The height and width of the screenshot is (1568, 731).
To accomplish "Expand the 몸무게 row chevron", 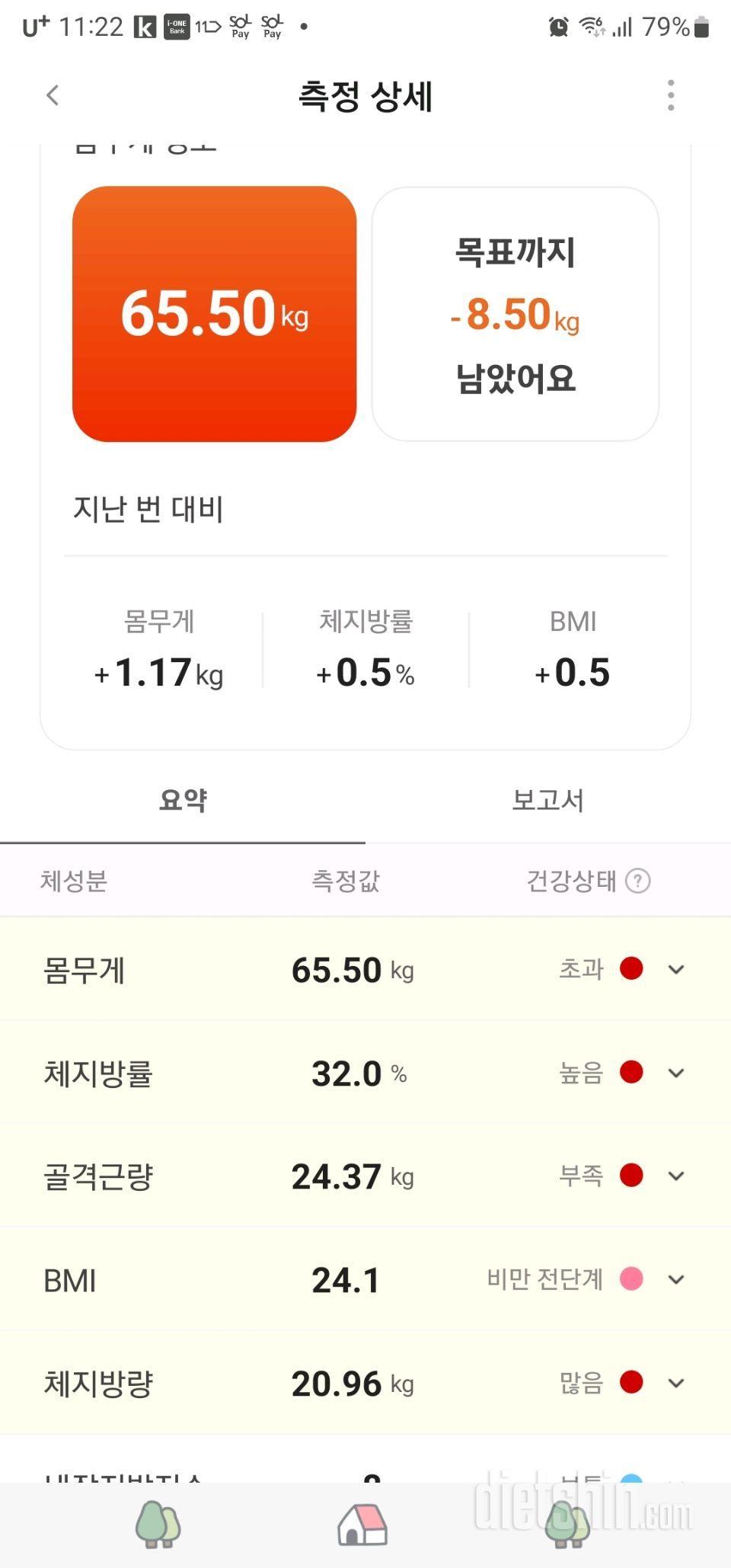I will pos(676,969).
